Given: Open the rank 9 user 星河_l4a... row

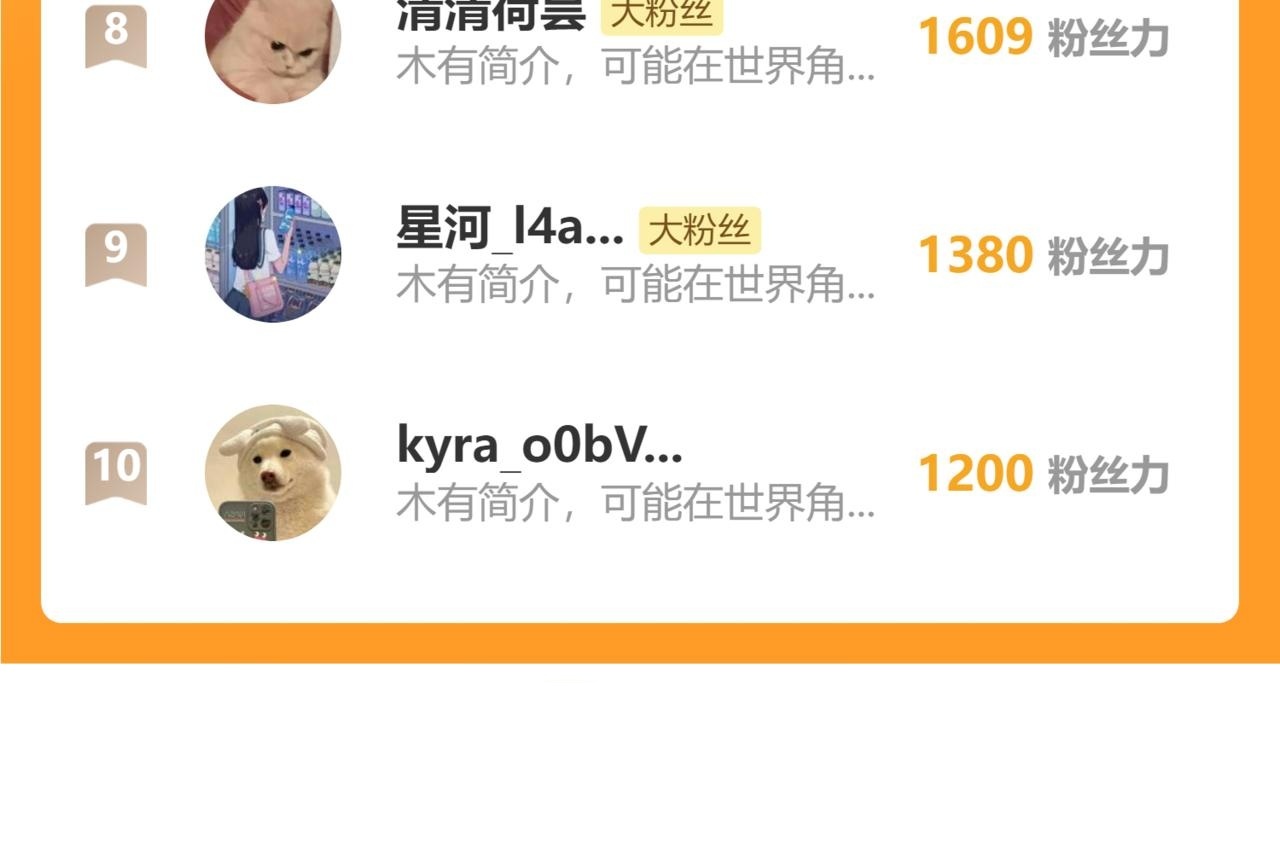Looking at the screenshot, I should 640,254.
